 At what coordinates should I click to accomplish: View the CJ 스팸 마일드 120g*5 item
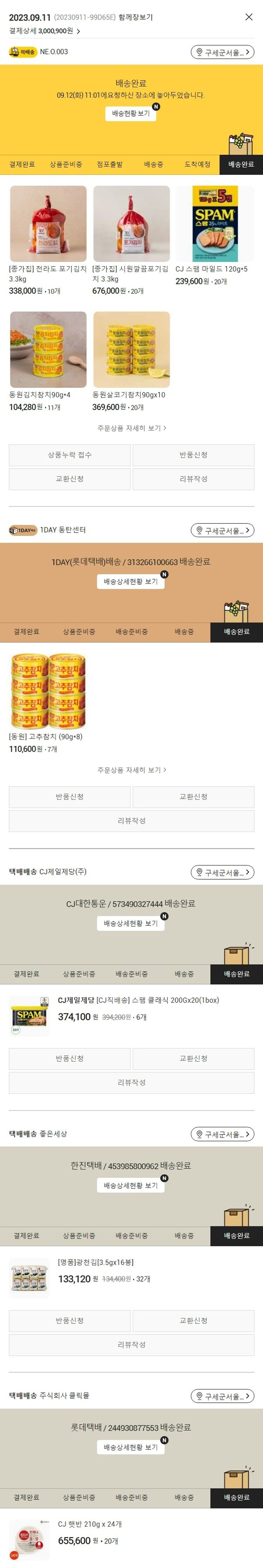click(x=214, y=223)
